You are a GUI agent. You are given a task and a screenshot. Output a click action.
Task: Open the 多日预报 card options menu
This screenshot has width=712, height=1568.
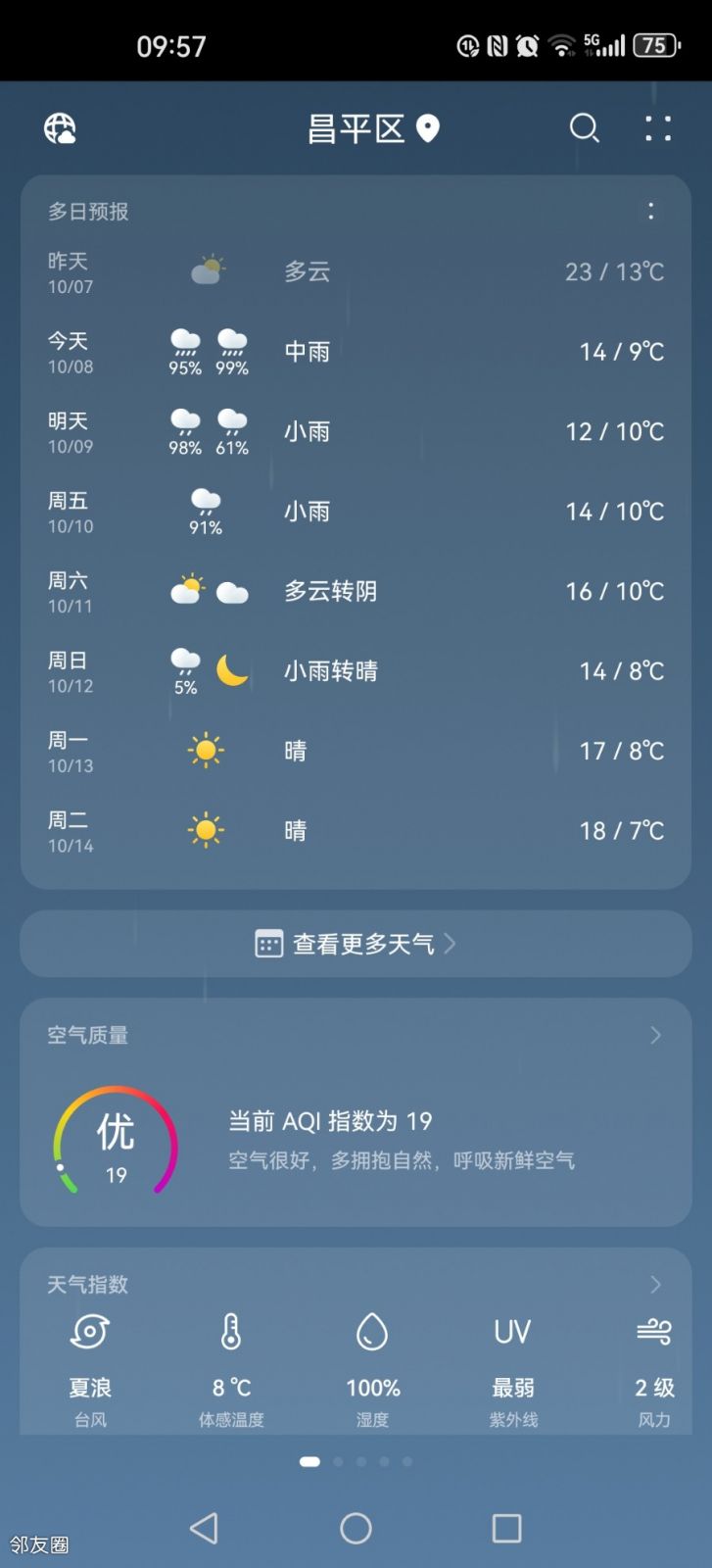click(651, 211)
